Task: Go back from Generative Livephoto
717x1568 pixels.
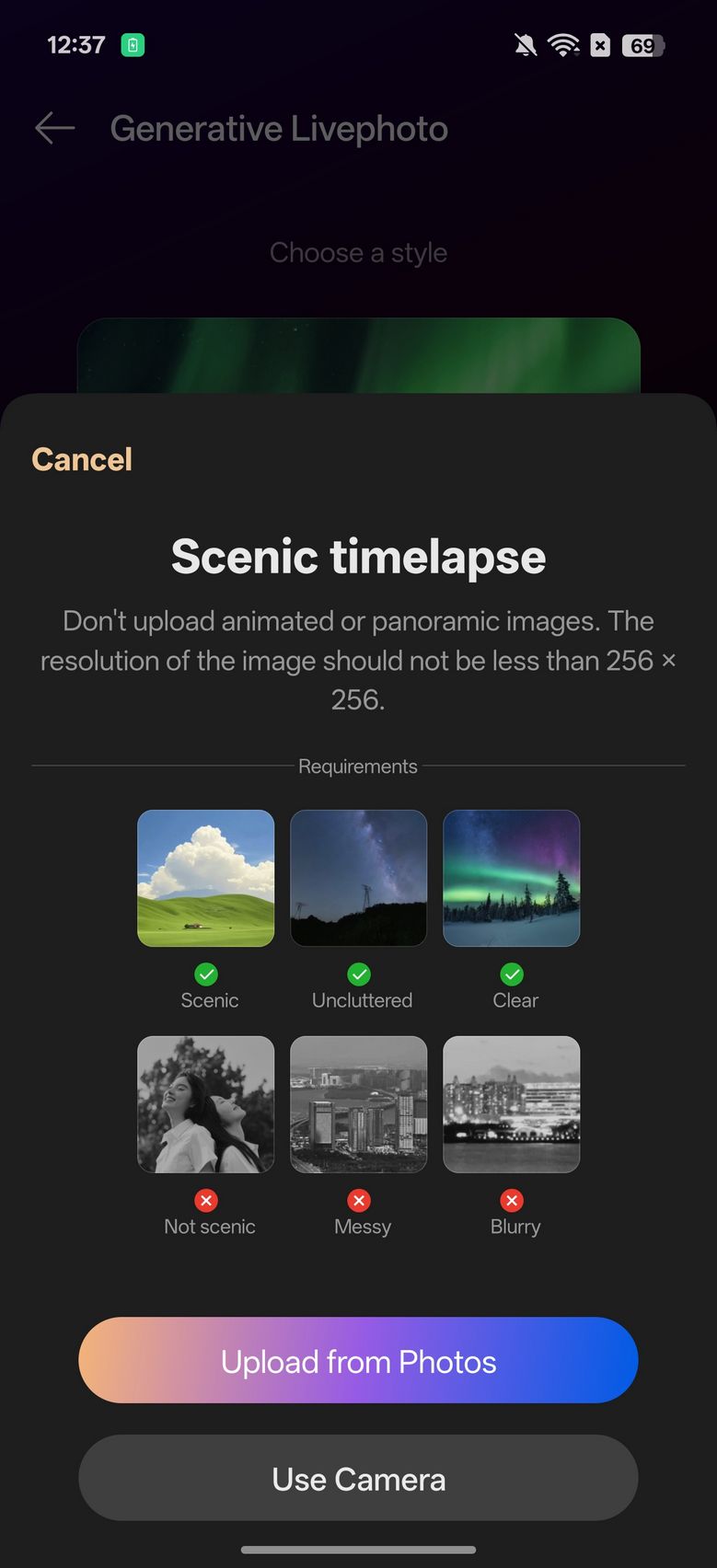Action: (55, 128)
